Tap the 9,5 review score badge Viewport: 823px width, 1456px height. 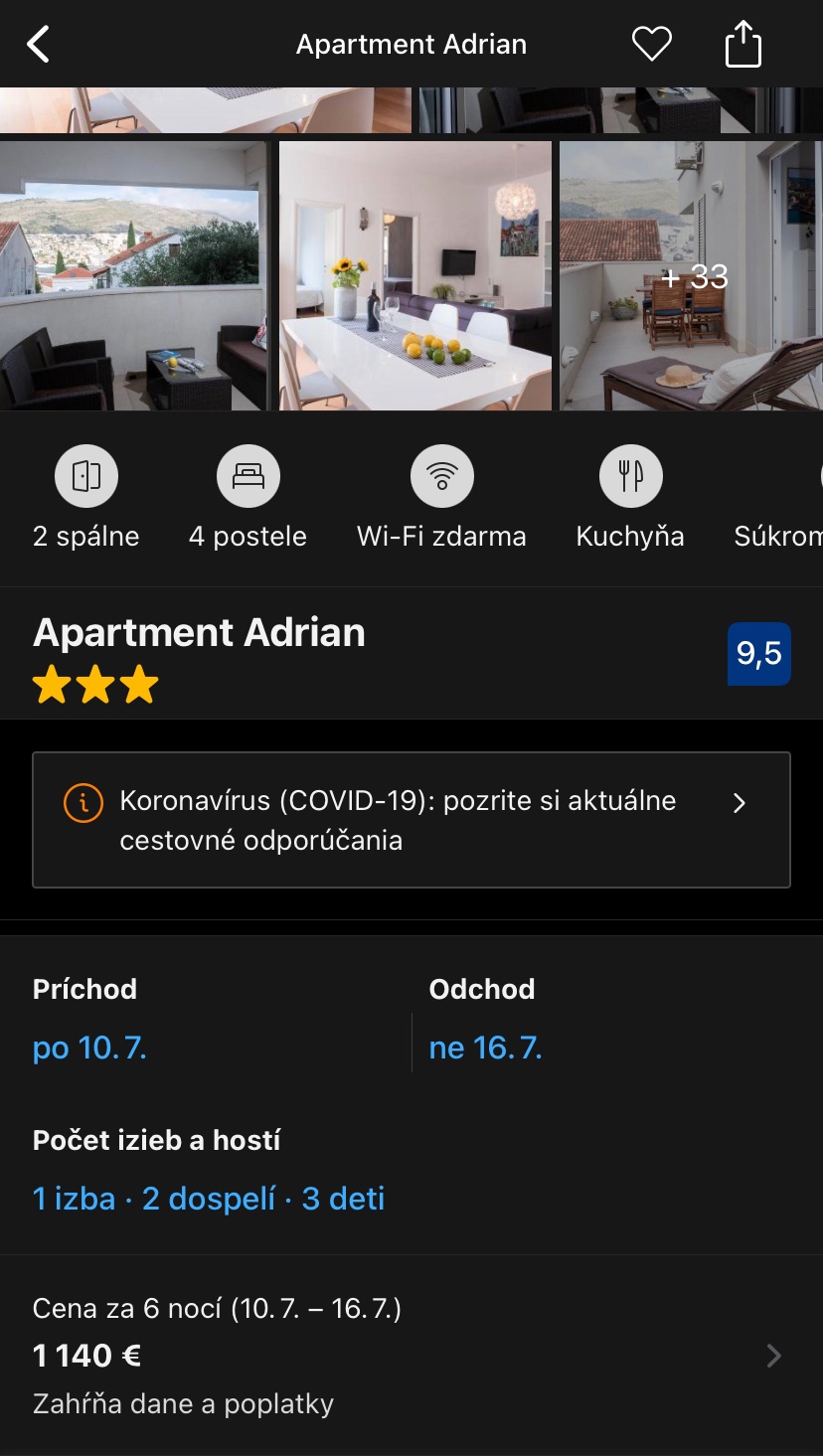pyautogui.click(x=758, y=654)
